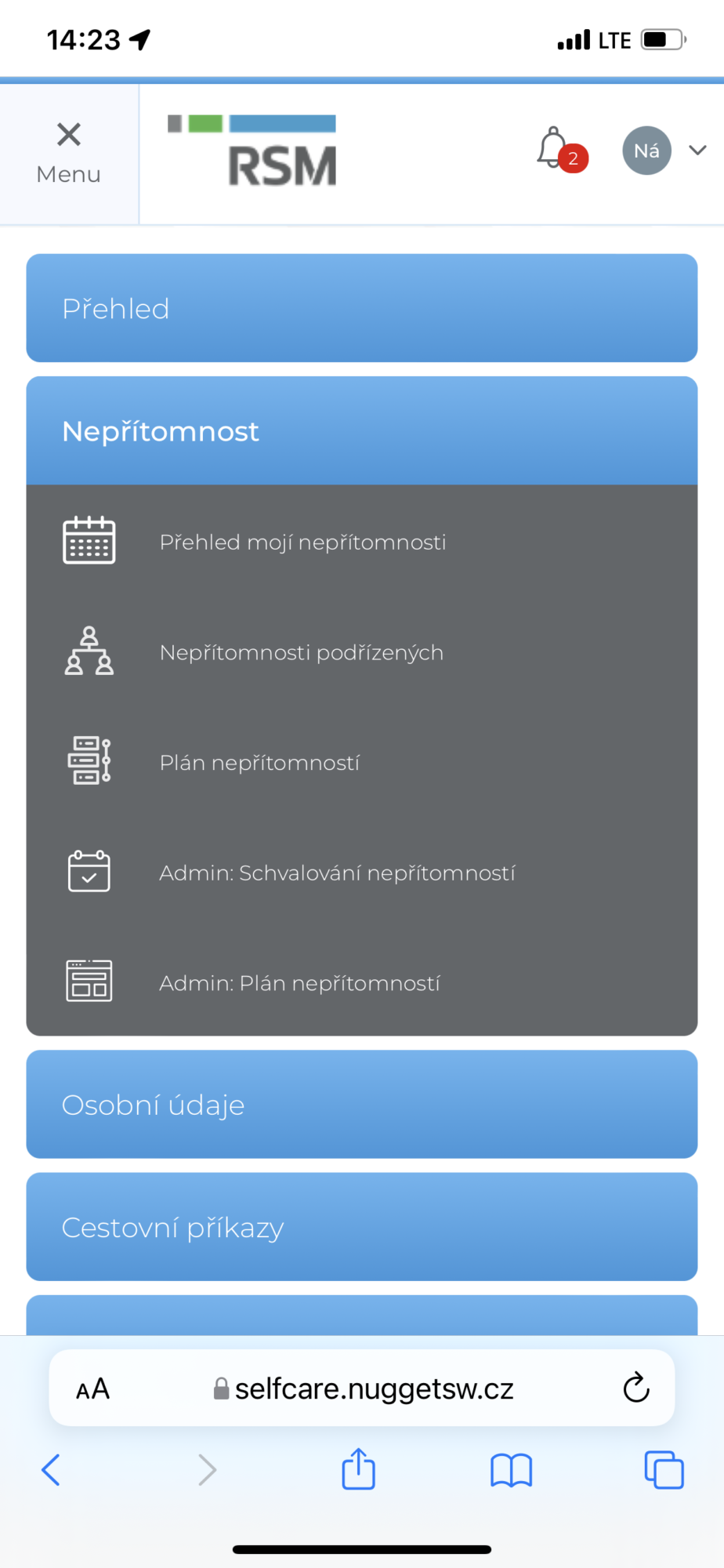Open the AA reader options
This screenshot has width=724, height=1568.
(92, 1389)
